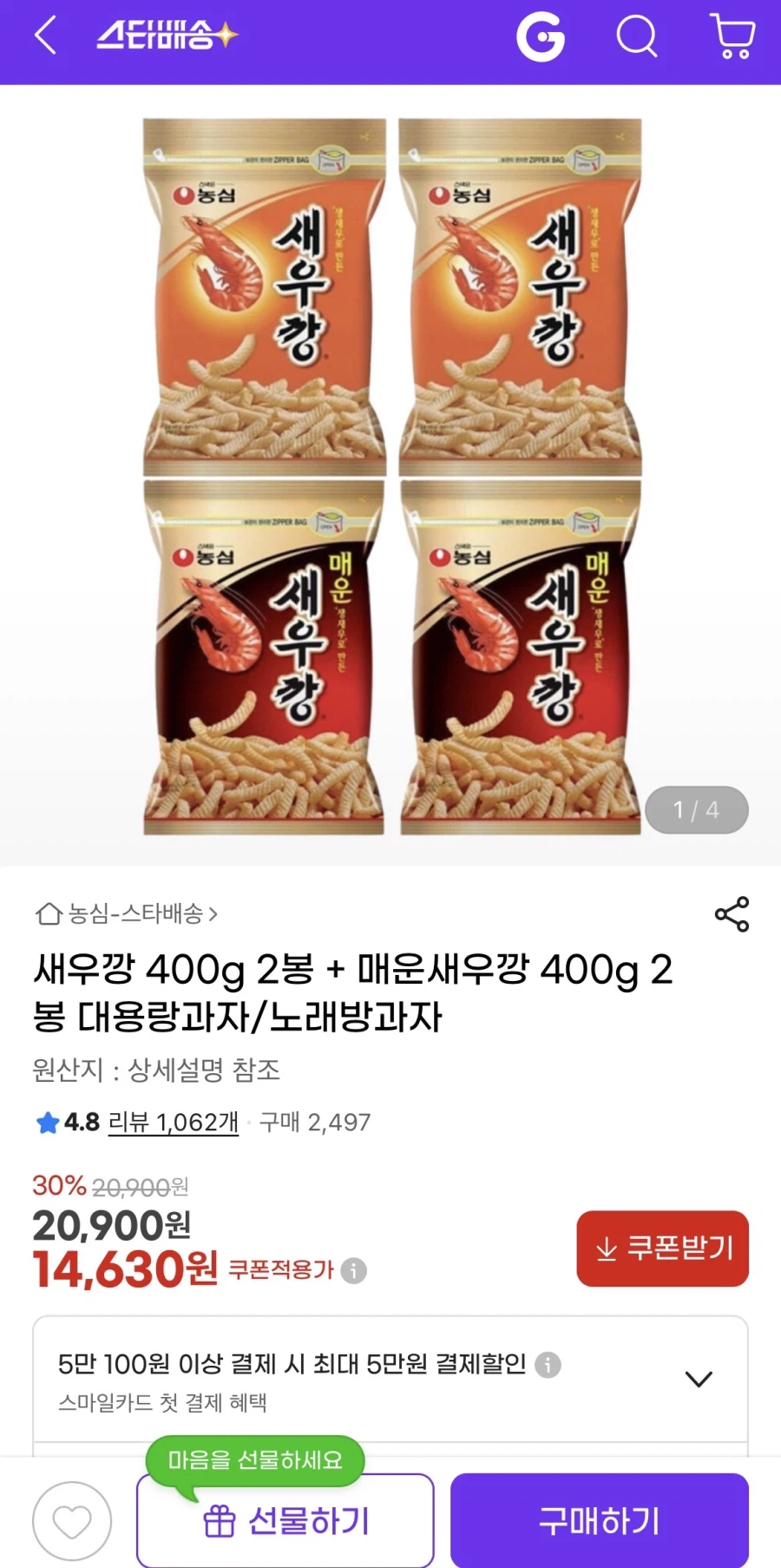Viewport: 781px width, 1568px height.
Task: Go back using the back arrow
Action: click(x=43, y=36)
